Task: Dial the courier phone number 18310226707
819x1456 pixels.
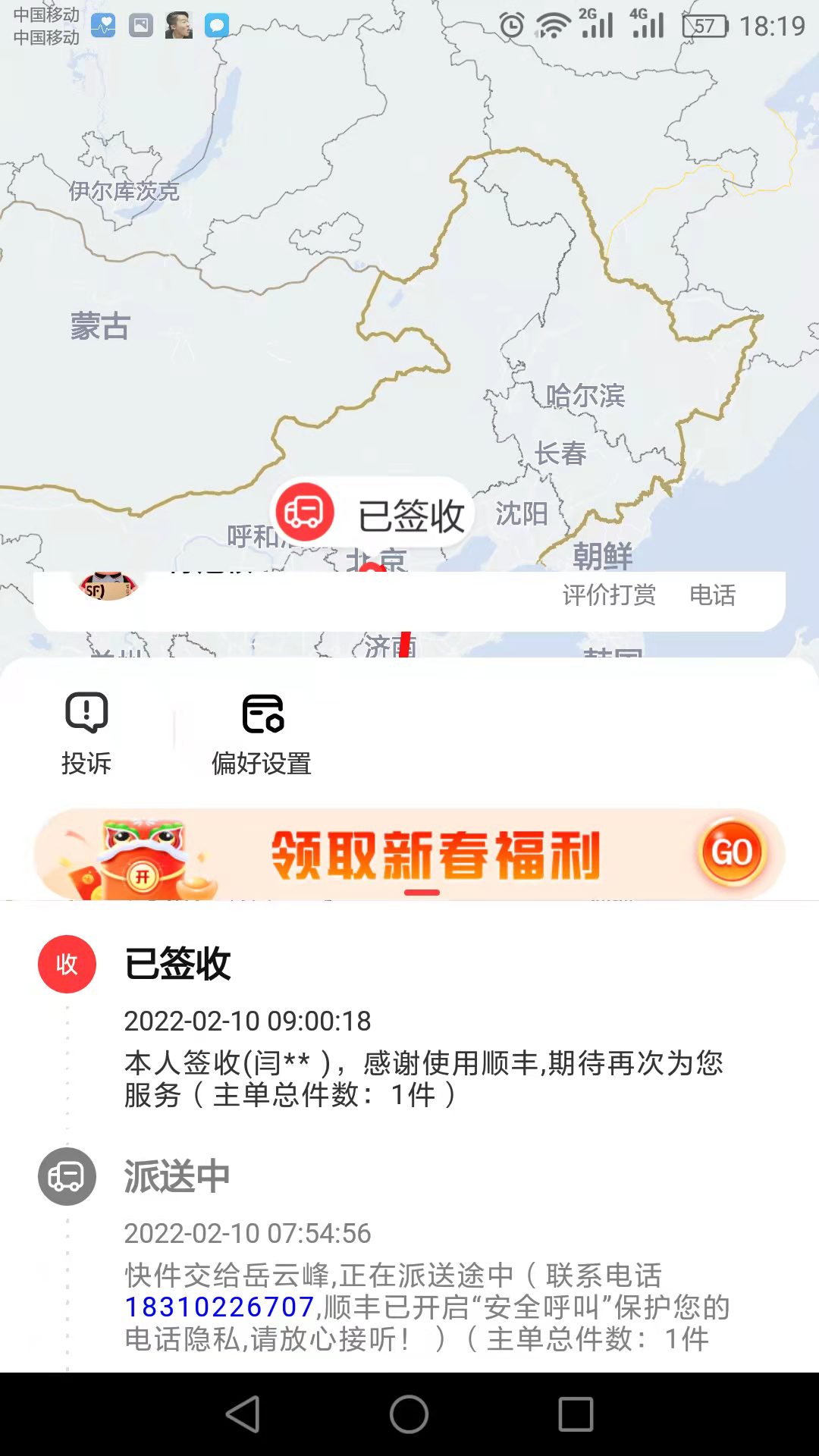Action: 219,1307
